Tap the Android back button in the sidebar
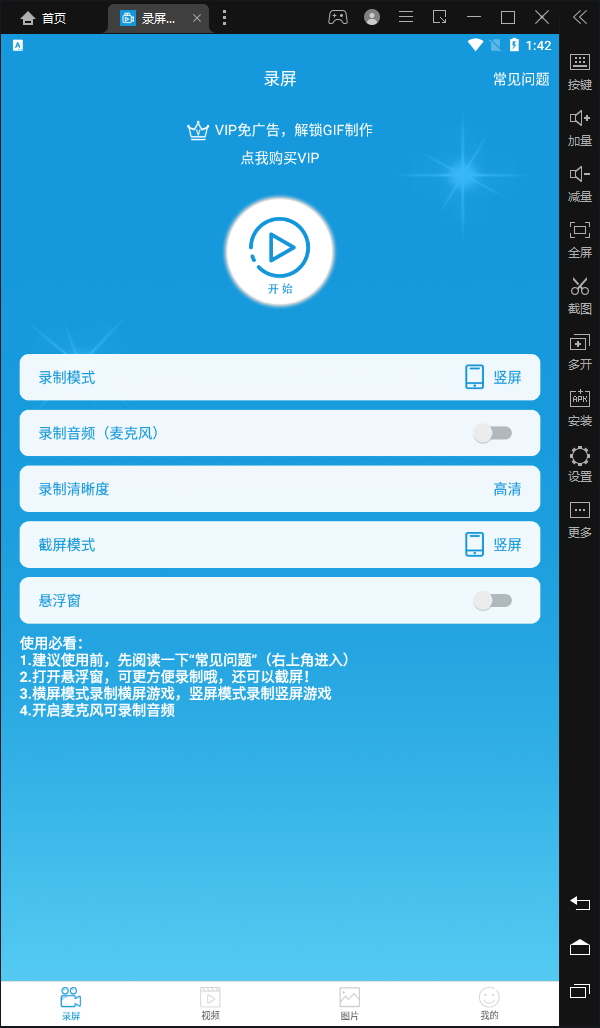The image size is (600, 1028). [x=580, y=903]
